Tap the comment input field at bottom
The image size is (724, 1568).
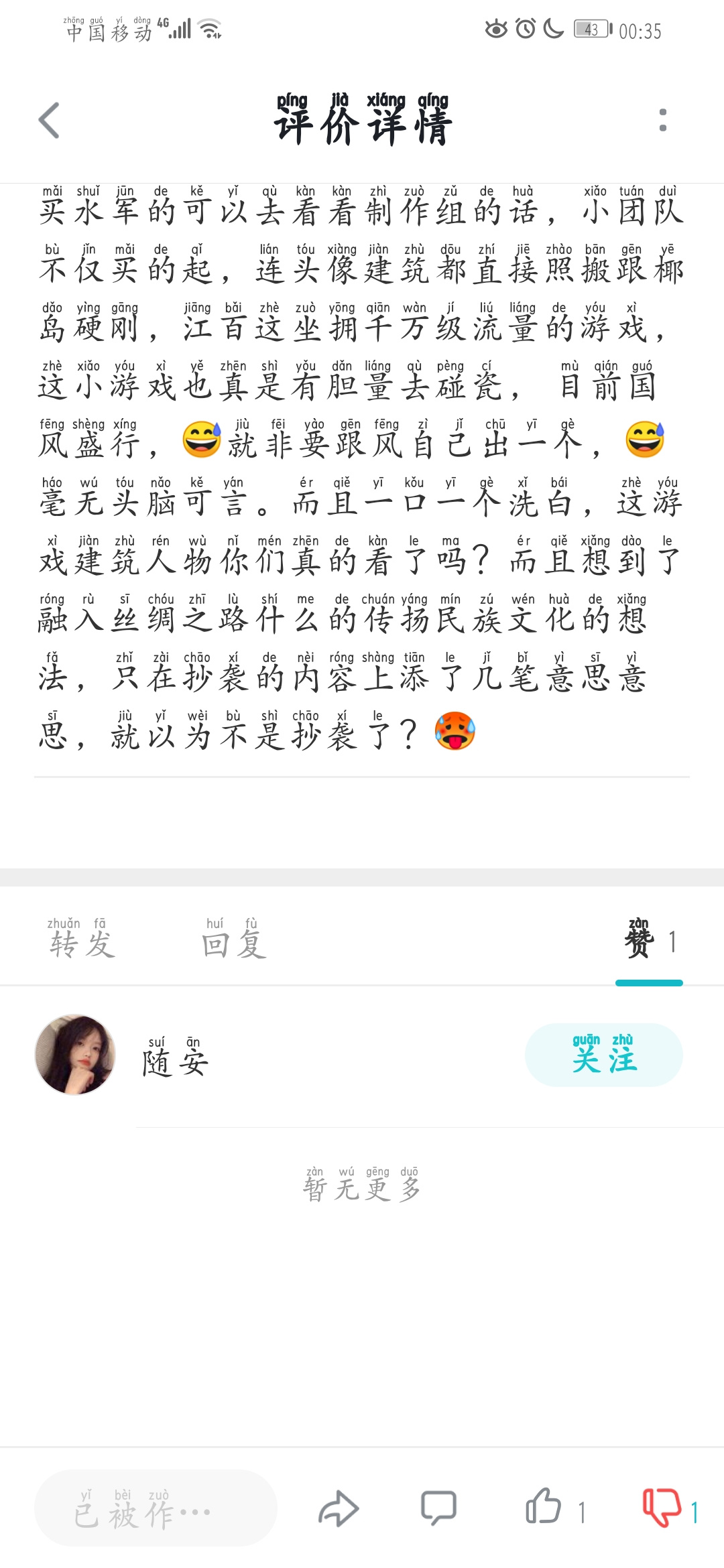coord(156,1510)
